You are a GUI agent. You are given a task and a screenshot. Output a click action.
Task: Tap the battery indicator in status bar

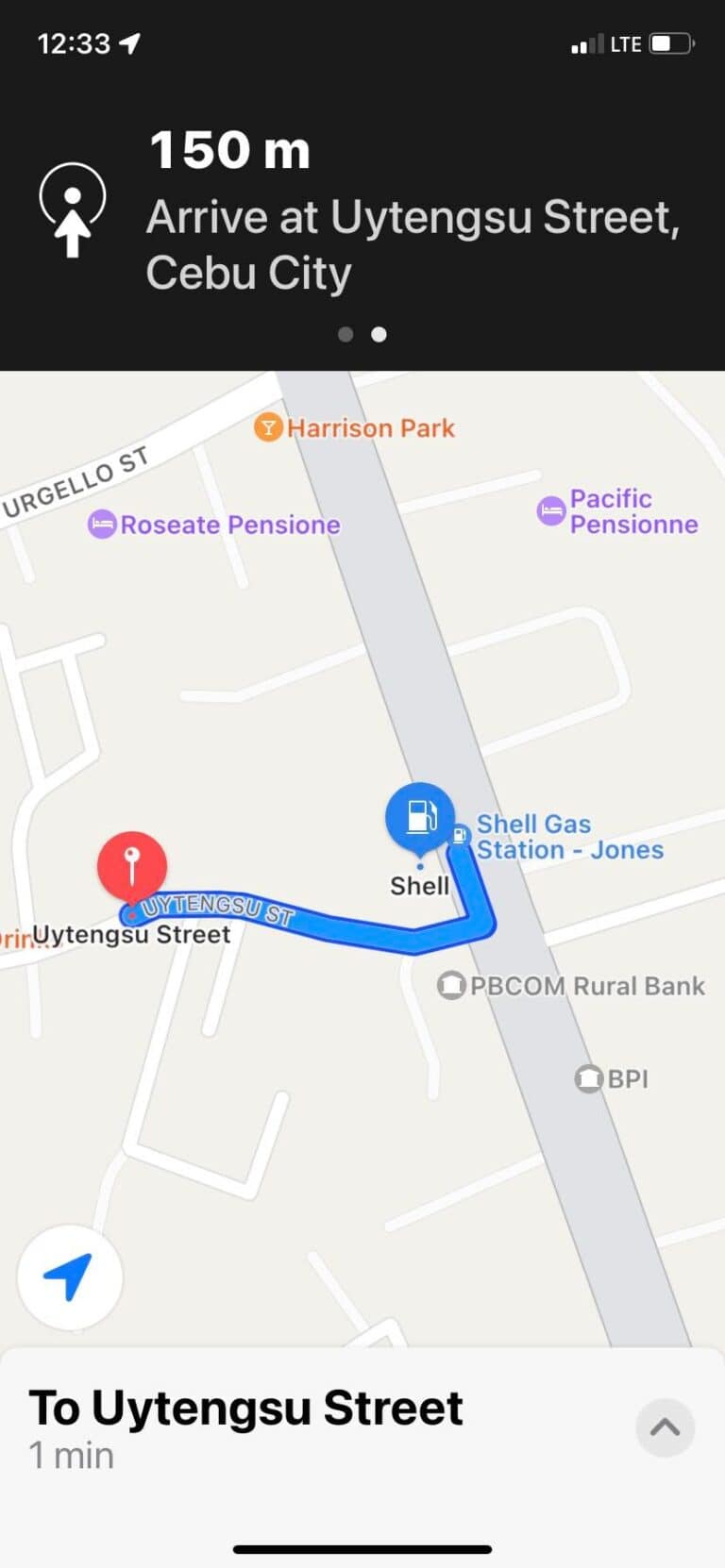tap(672, 42)
